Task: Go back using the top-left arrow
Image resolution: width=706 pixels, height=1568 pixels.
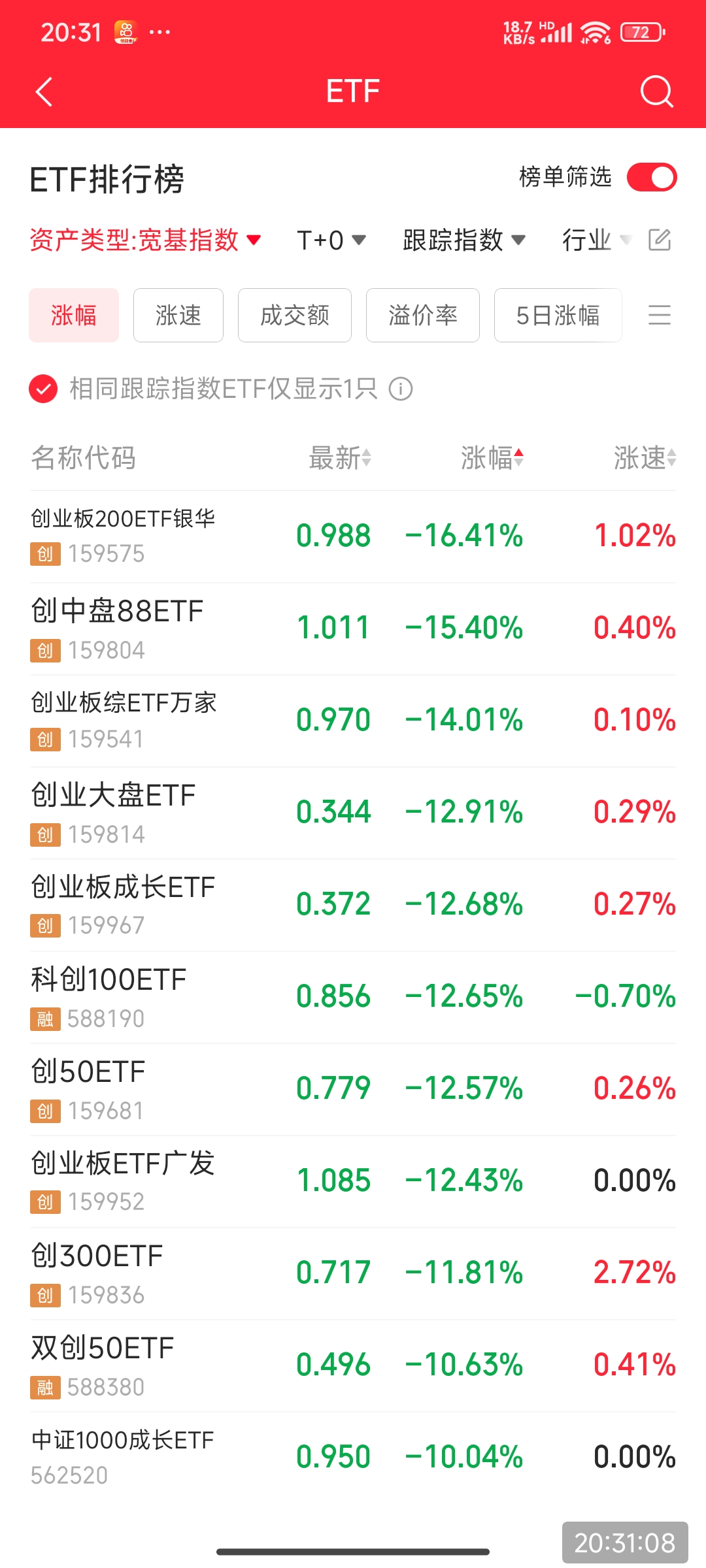Action: pos(44,91)
